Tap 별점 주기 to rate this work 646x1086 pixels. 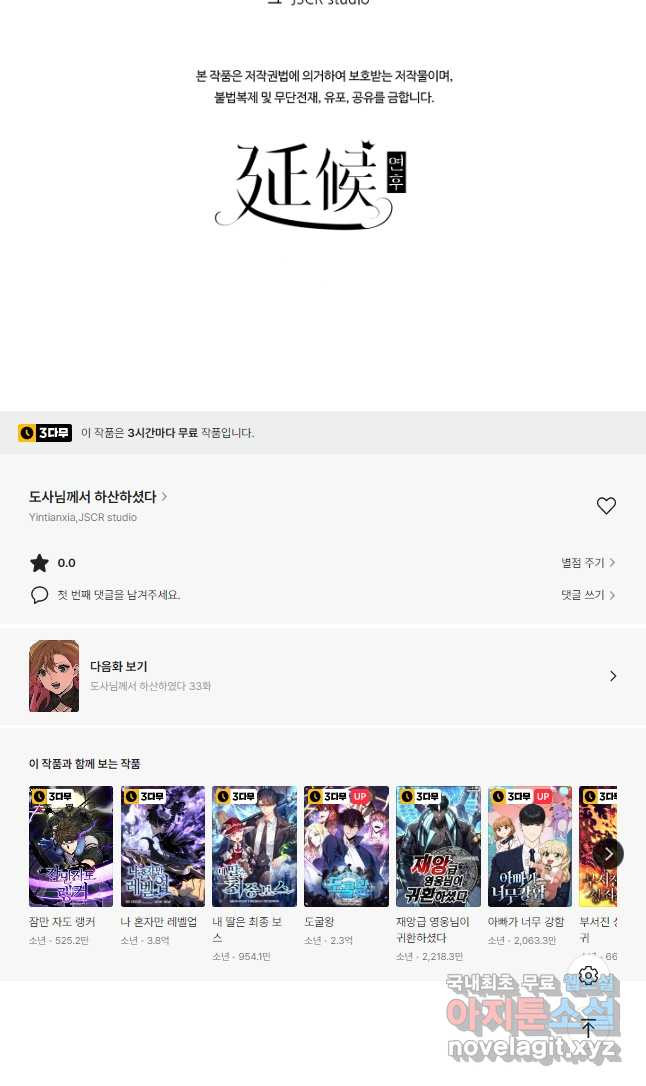click(x=587, y=563)
